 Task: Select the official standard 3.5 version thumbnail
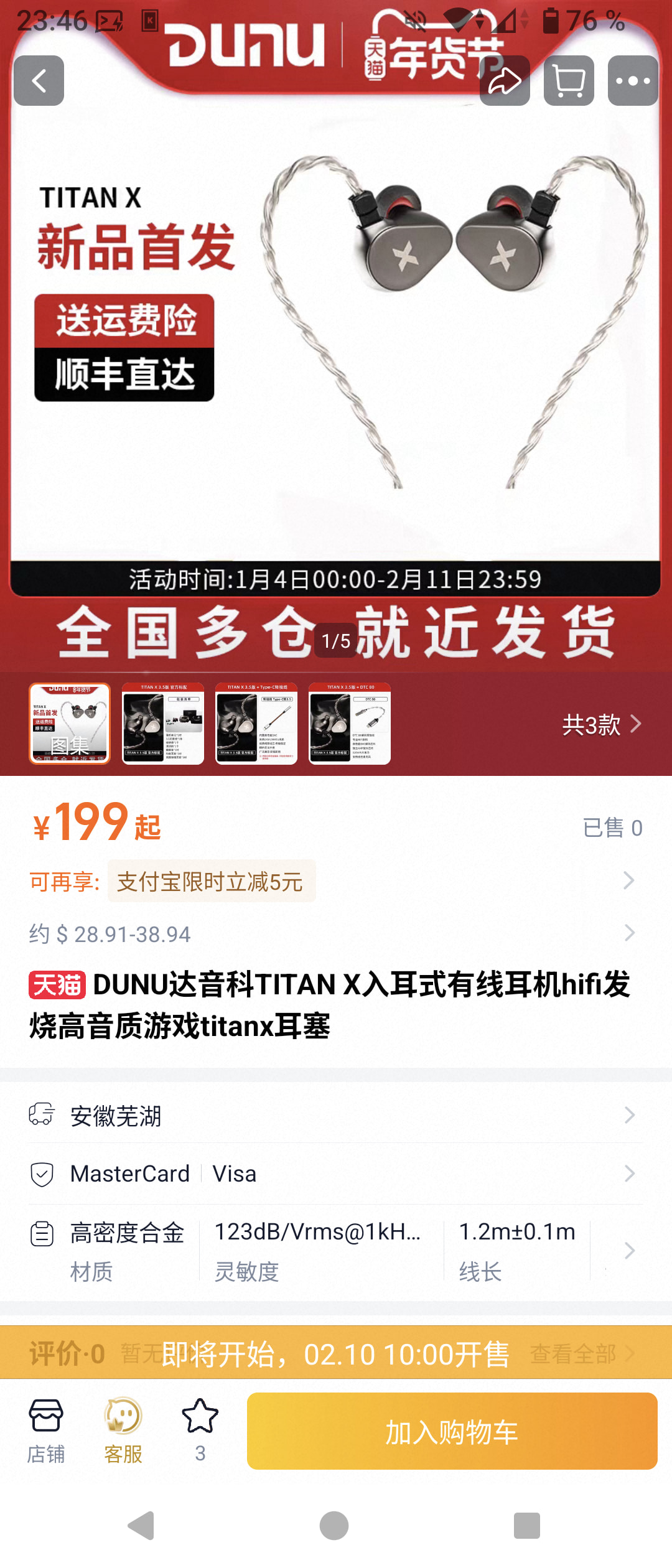[x=163, y=724]
